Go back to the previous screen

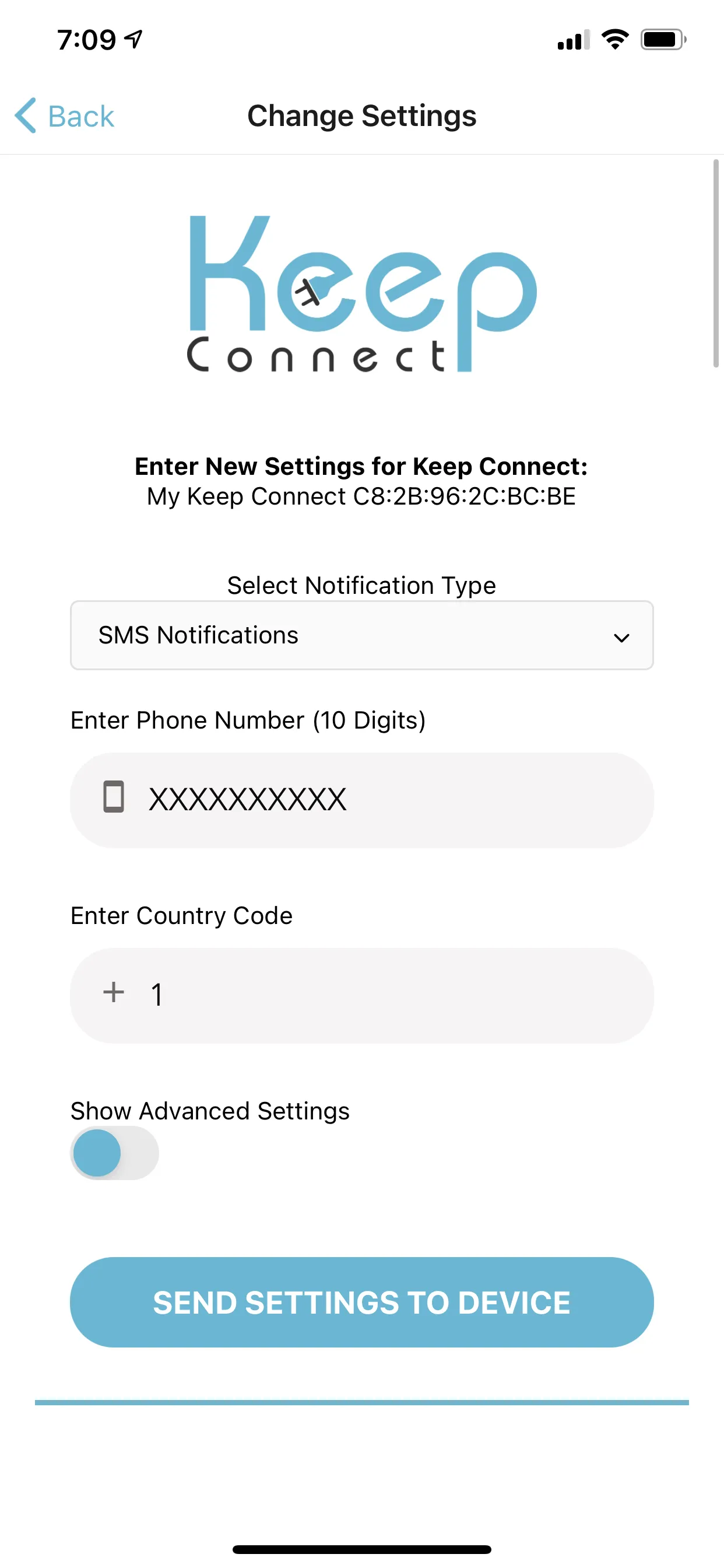[65, 116]
